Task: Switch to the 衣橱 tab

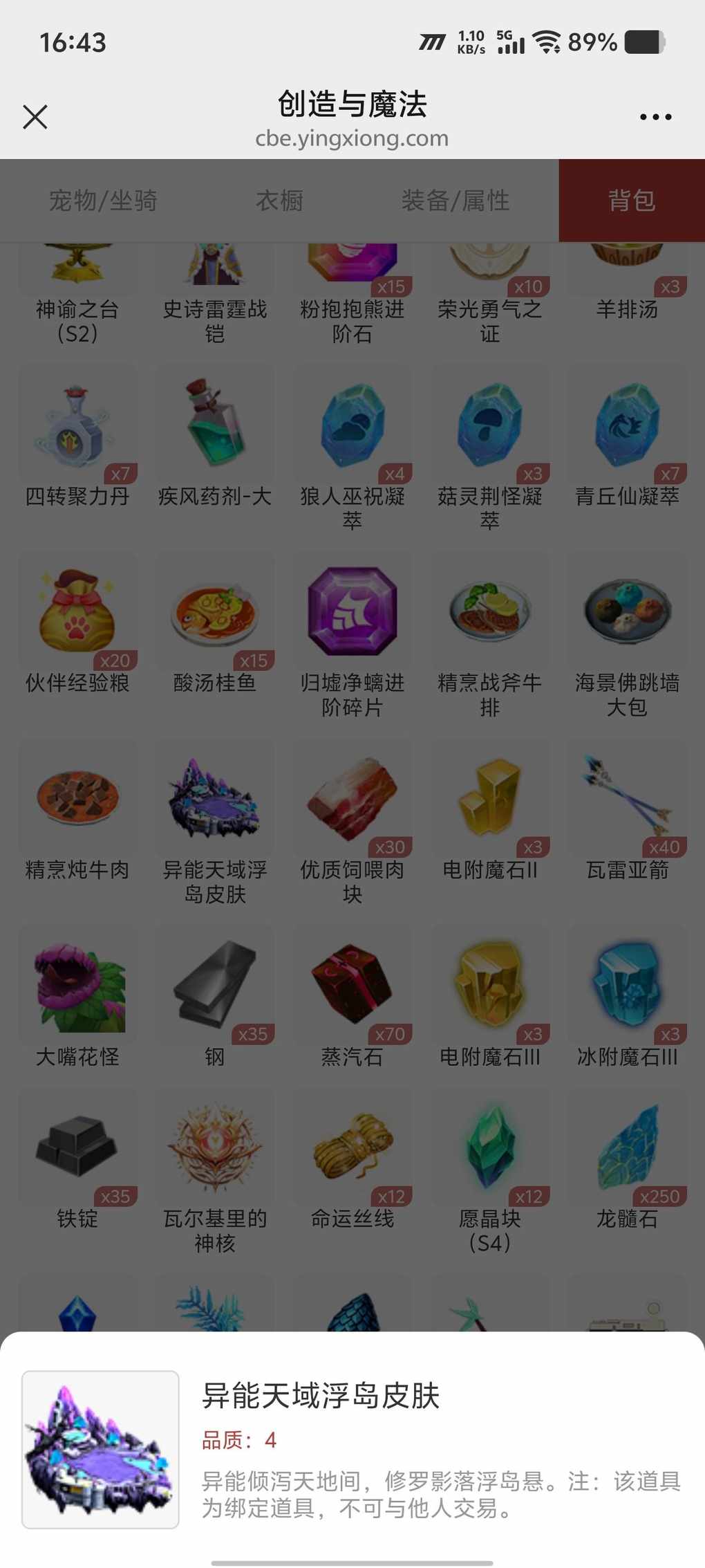Action: [279, 201]
